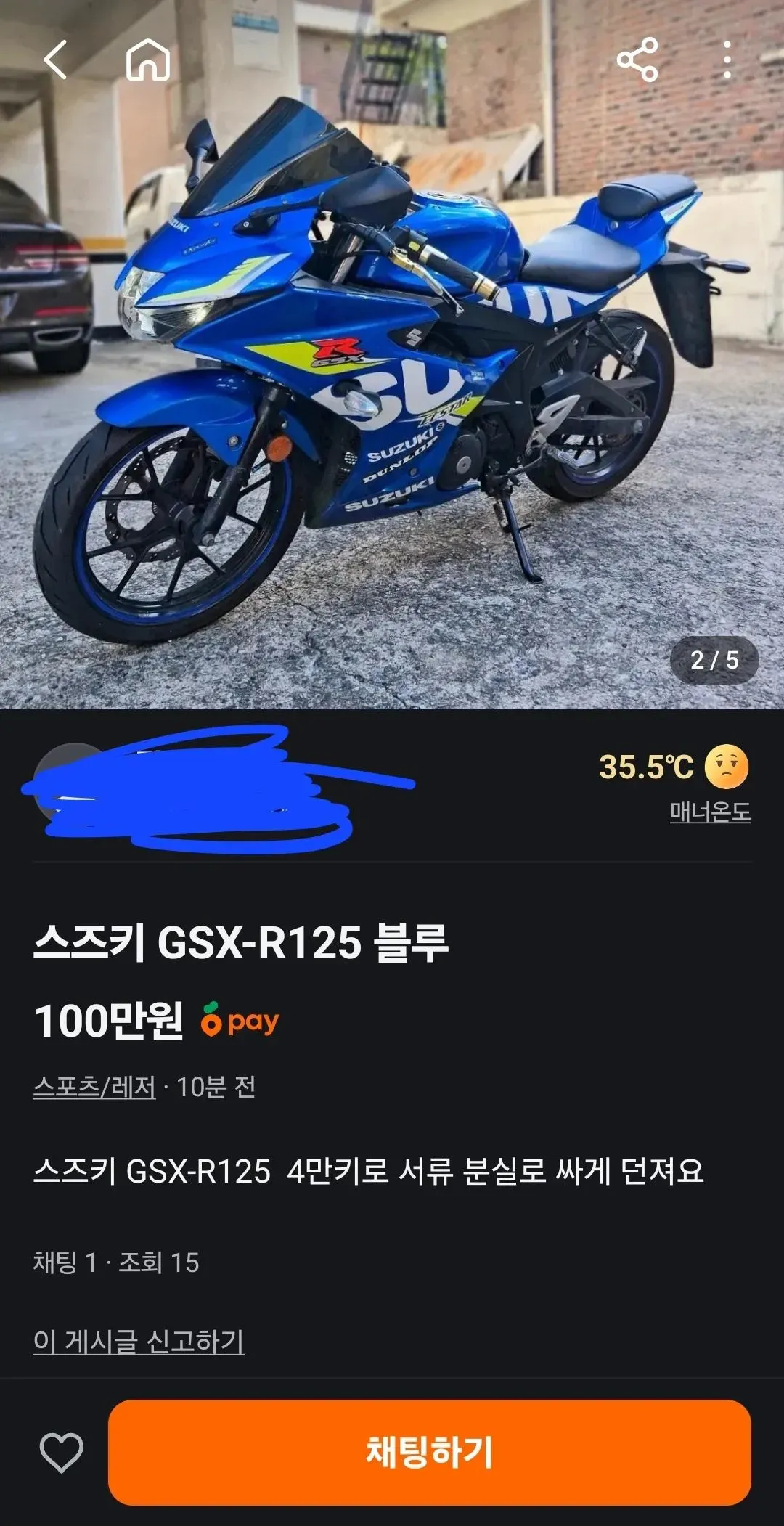The height and width of the screenshot is (1526, 784).
Task: Share this GSX-R125 listing
Action: (x=637, y=60)
